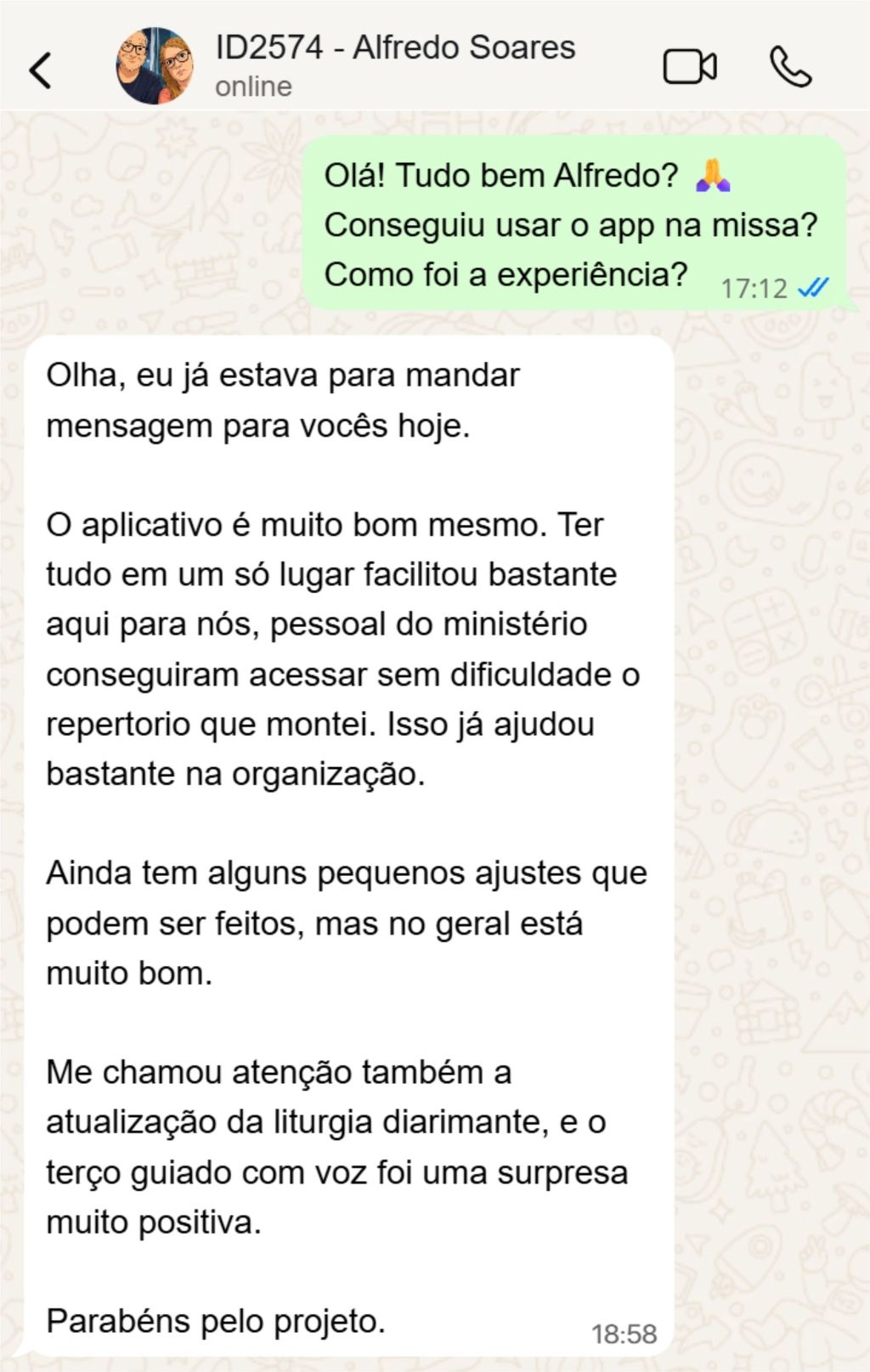Go back to the chat list

[x=41, y=69]
